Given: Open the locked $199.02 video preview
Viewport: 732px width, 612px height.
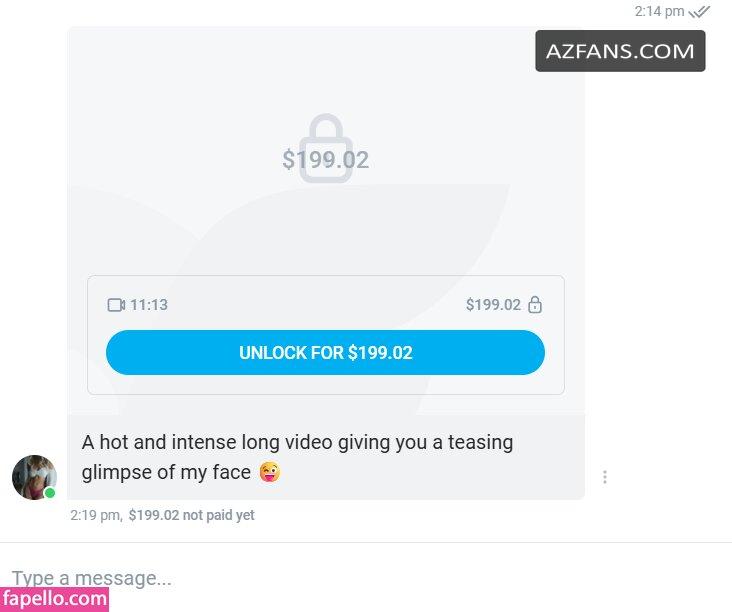Looking at the screenshot, I should [x=325, y=150].
